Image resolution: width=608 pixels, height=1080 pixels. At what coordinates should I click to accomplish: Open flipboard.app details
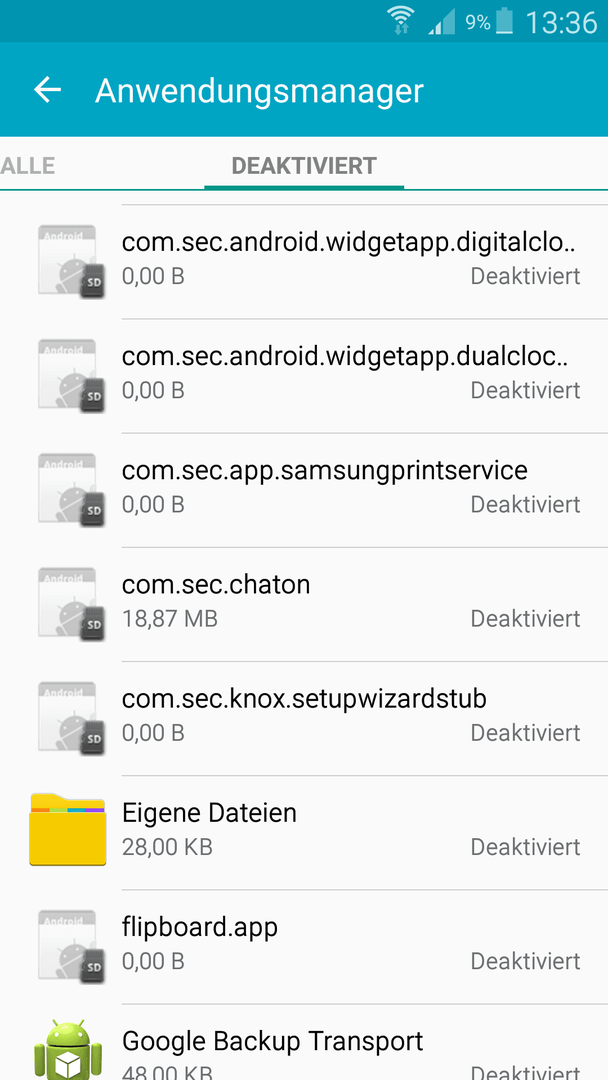click(x=304, y=948)
